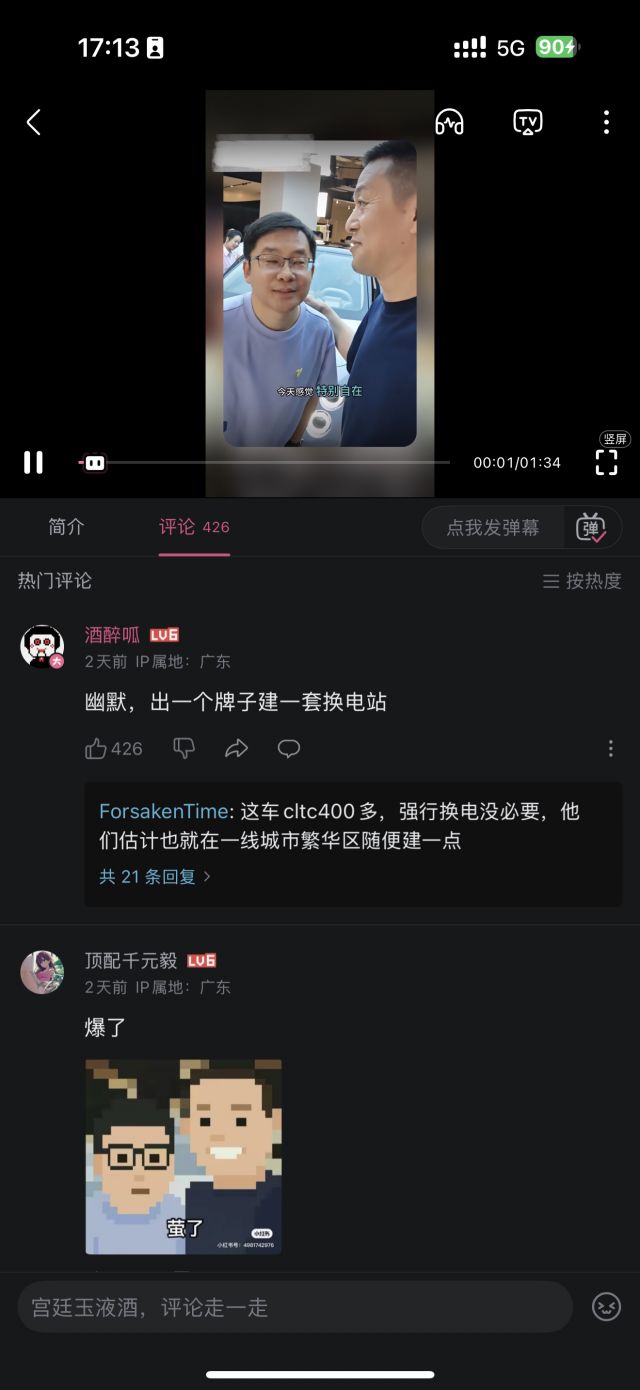Screen dimensions: 640x1390
Task: Share 酒醉呱's comment
Action: pos(237,748)
